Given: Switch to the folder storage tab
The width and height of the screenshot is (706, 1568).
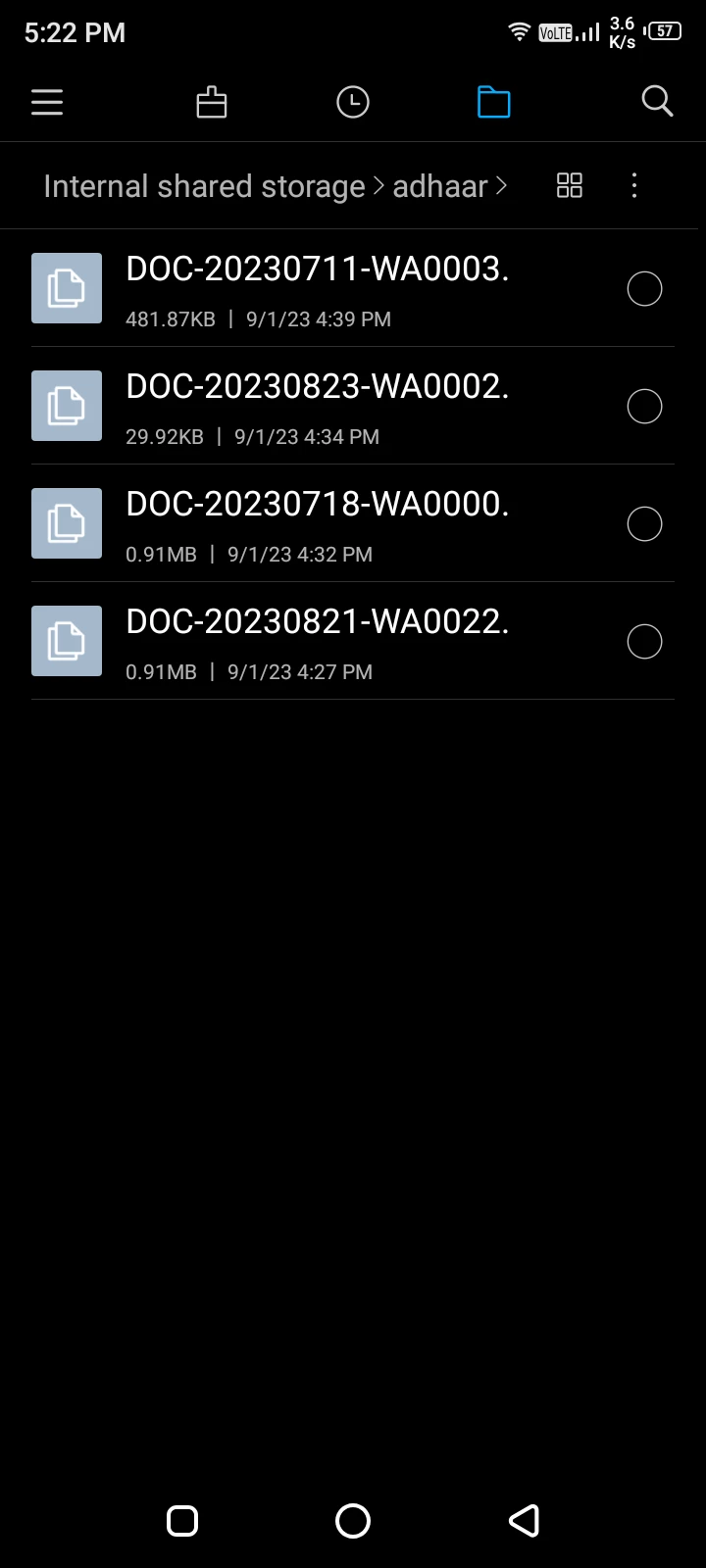Looking at the screenshot, I should point(493,102).
